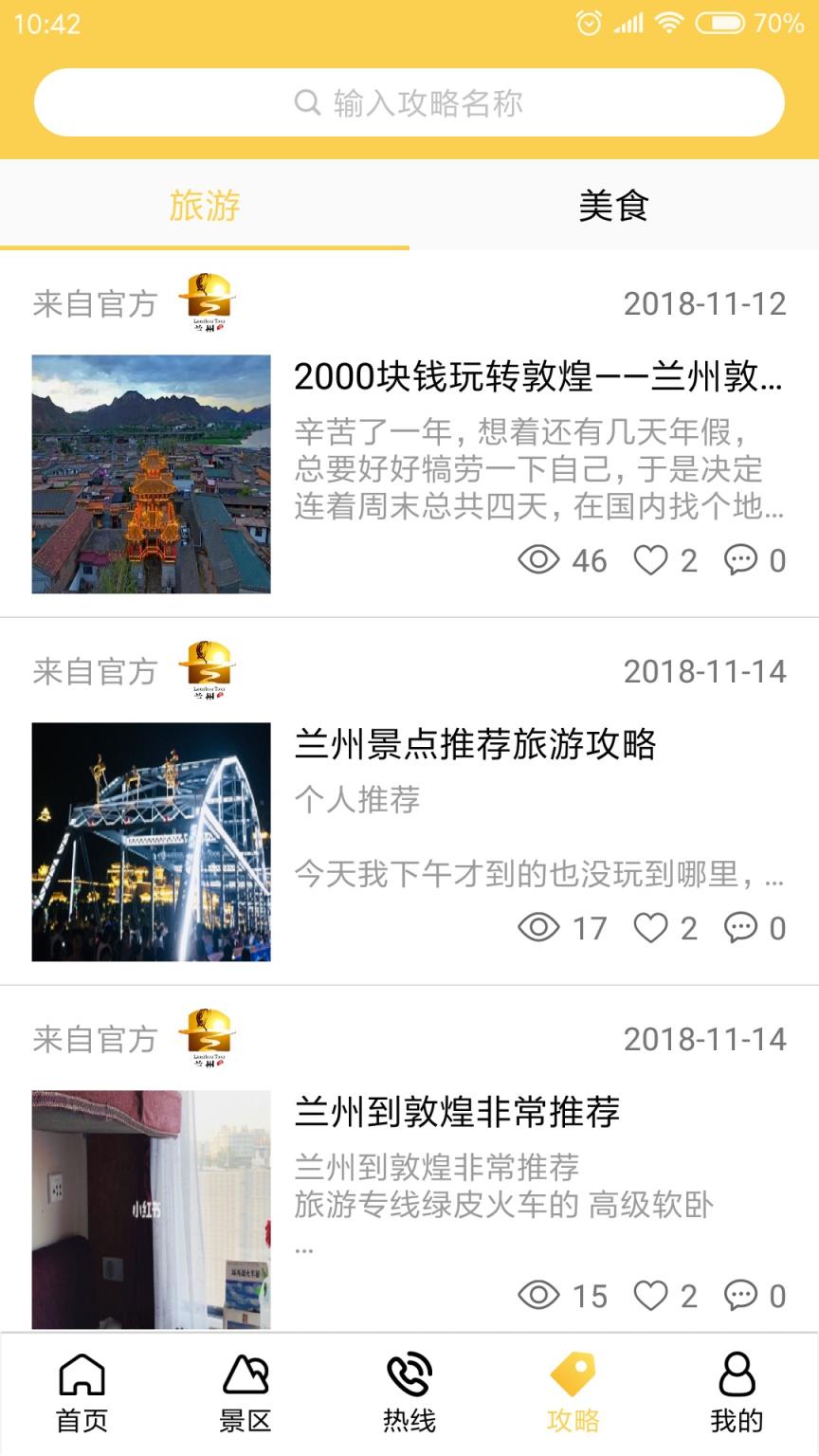Click the search input field 输入攻略名称
The width and height of the screenshot is (819, 1456).
click(x=409, y=102)
